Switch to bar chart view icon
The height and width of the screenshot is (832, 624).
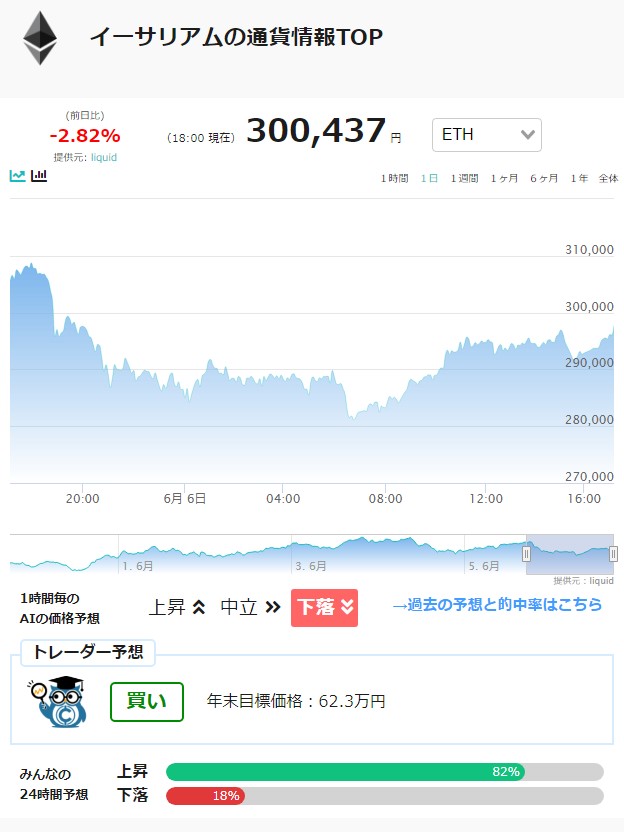click(39, 176)
